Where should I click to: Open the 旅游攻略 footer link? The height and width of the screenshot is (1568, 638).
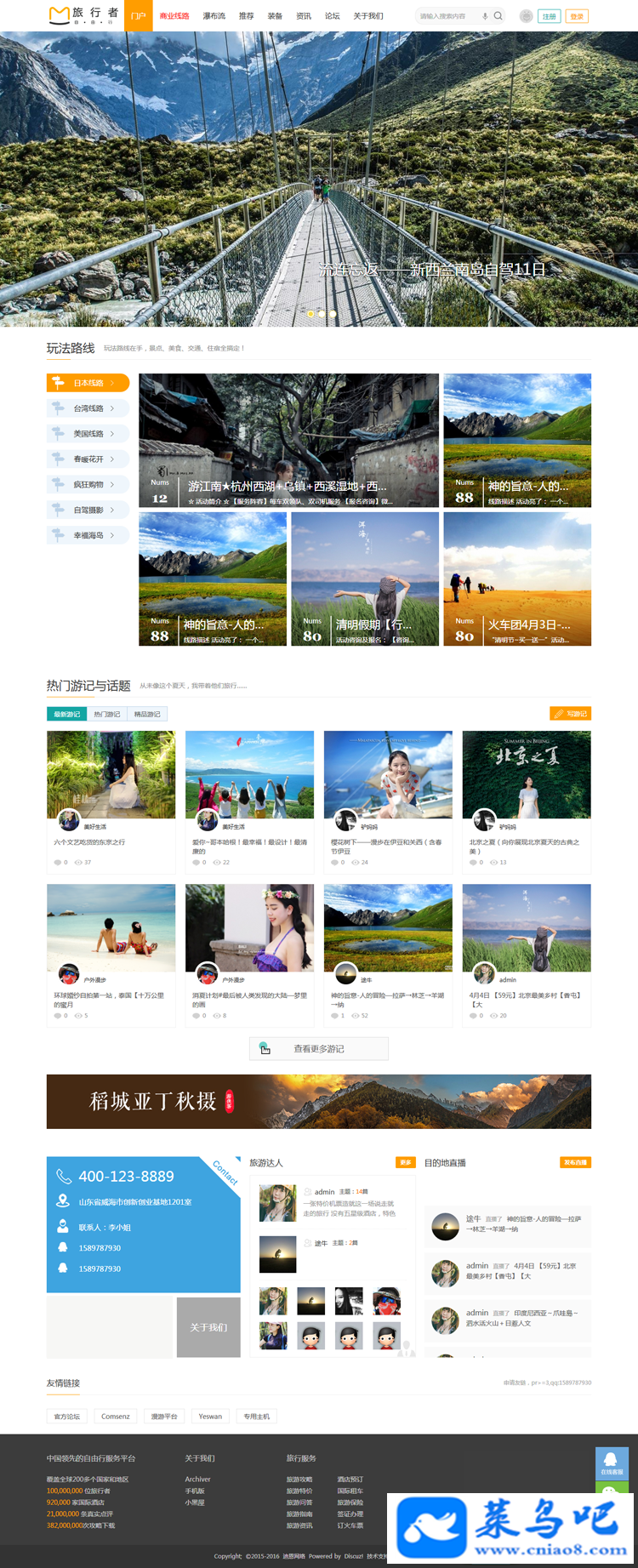[x=299, y=1479]
